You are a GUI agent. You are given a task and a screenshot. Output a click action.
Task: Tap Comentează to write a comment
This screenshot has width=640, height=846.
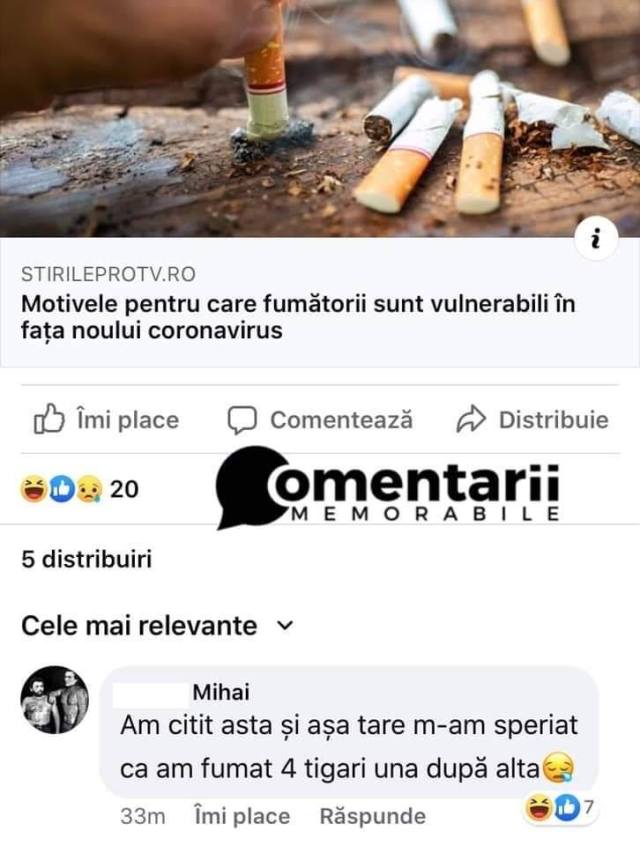pos(320,420)
